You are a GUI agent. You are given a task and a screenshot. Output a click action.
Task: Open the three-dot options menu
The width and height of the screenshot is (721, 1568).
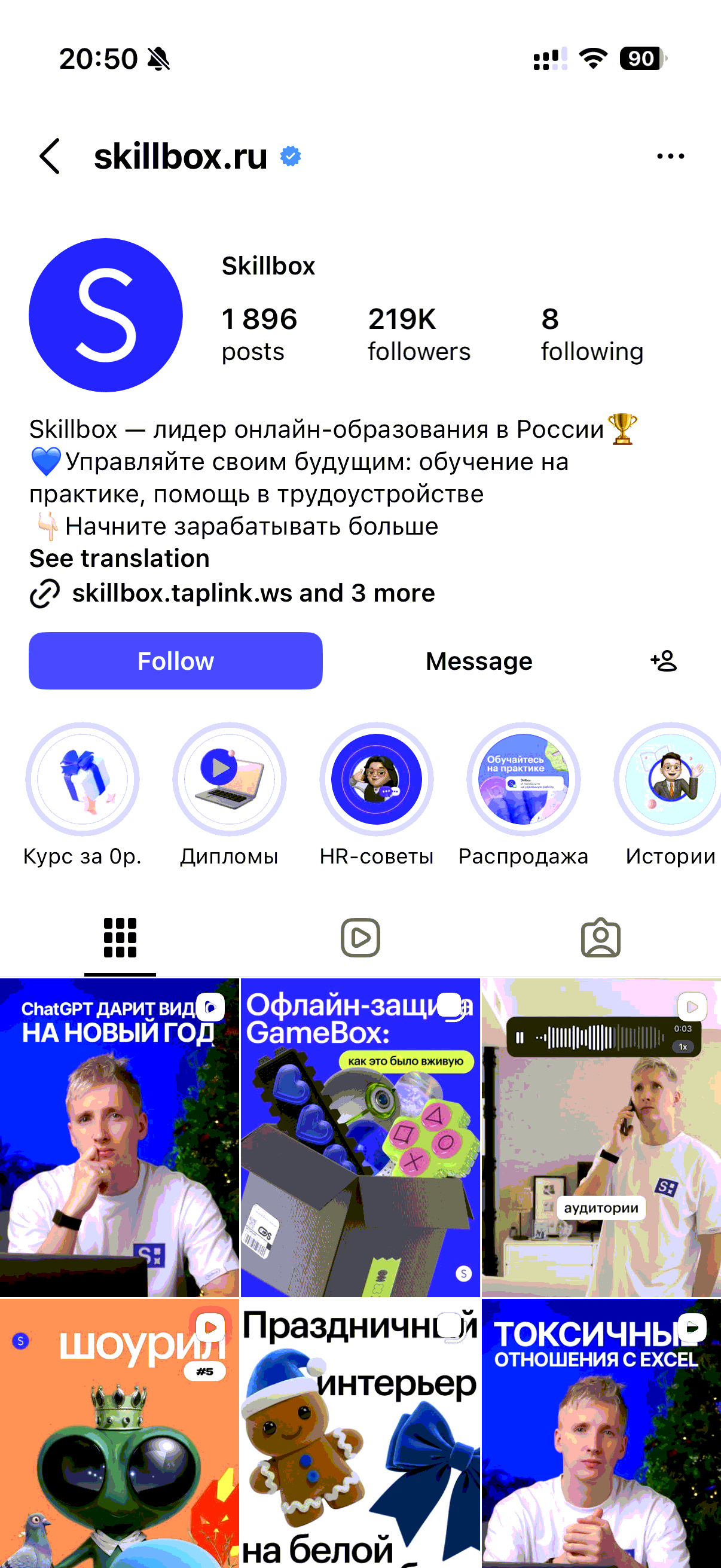670,157
